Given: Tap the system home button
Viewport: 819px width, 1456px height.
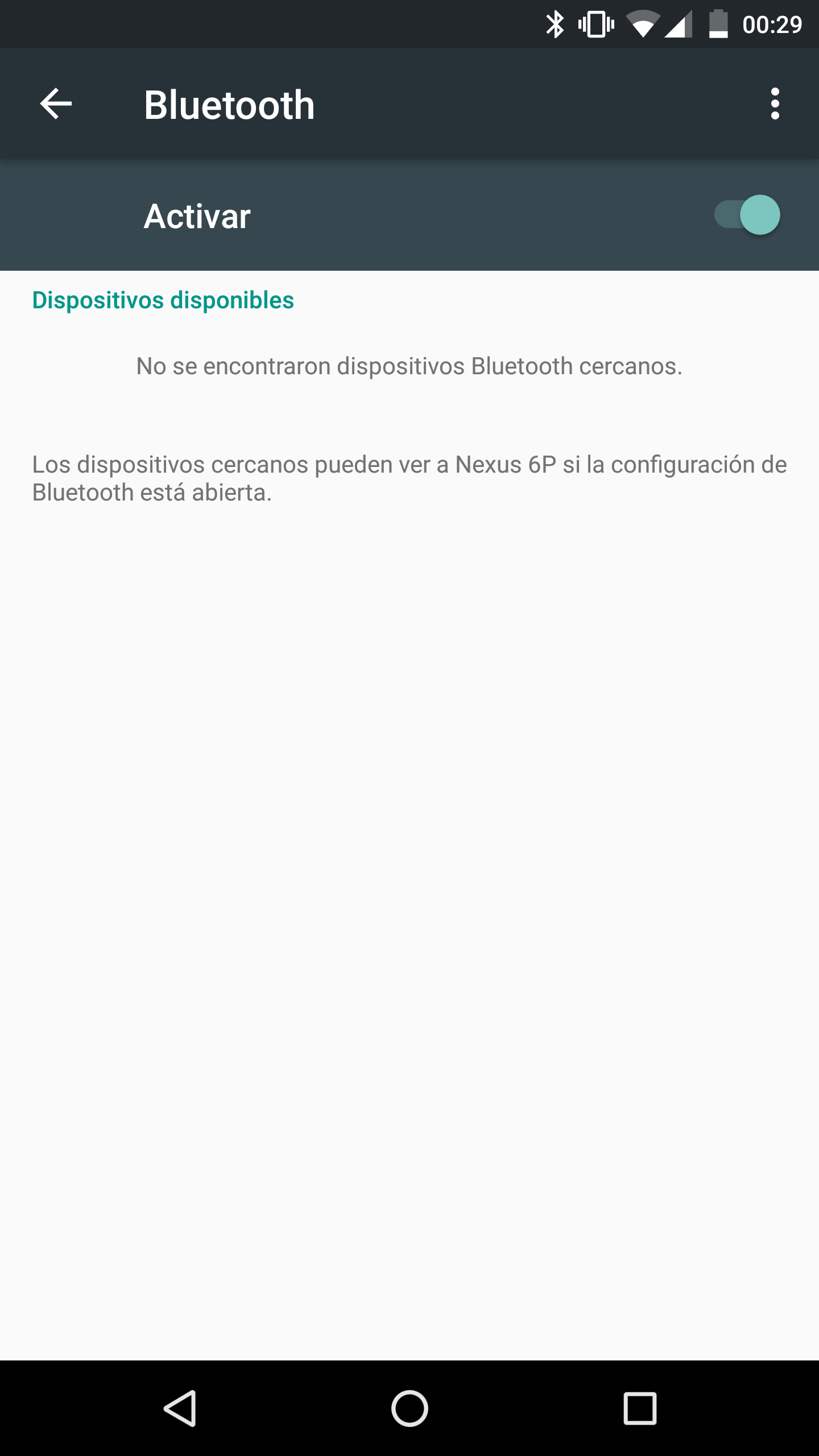Looking at the screenshot, I should click(409, 1408).
